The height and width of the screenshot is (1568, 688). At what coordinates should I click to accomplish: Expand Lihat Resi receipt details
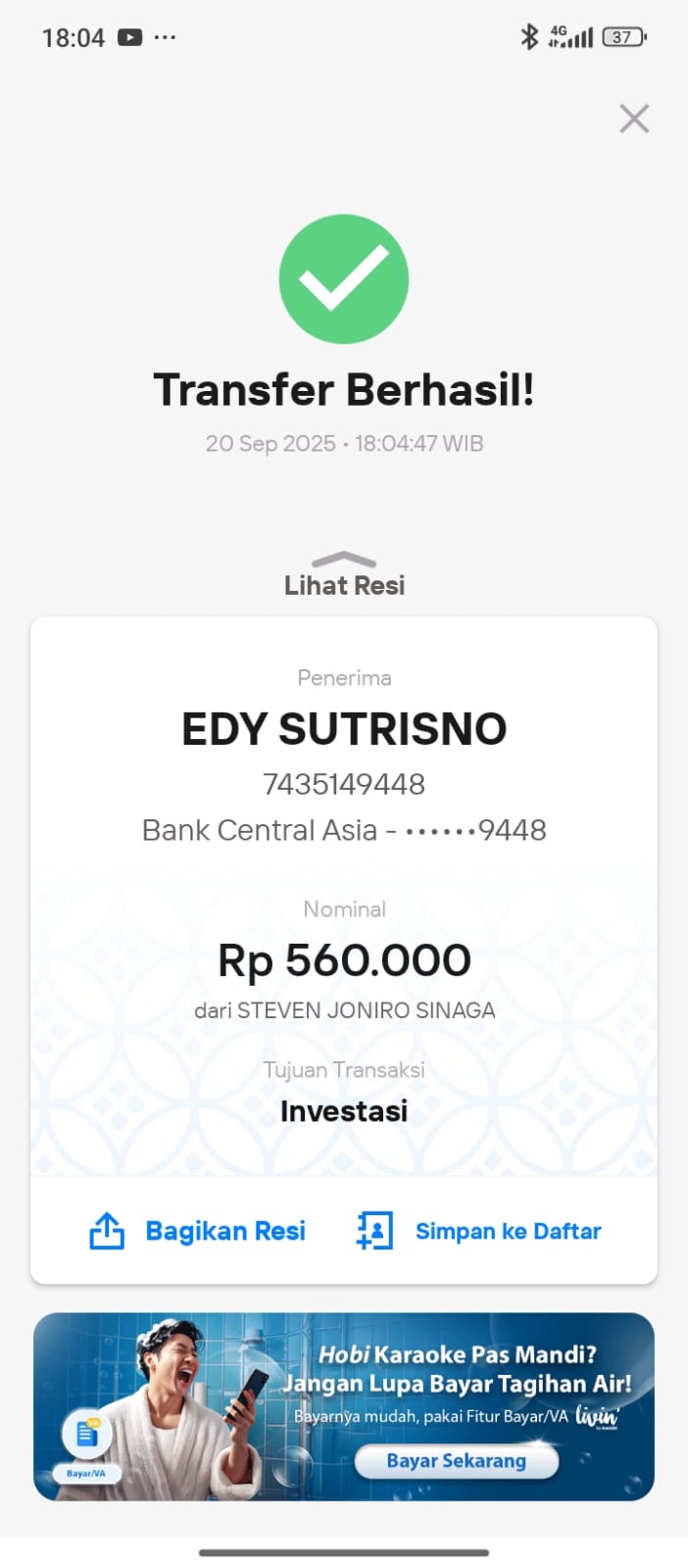(x=344, y=575)
